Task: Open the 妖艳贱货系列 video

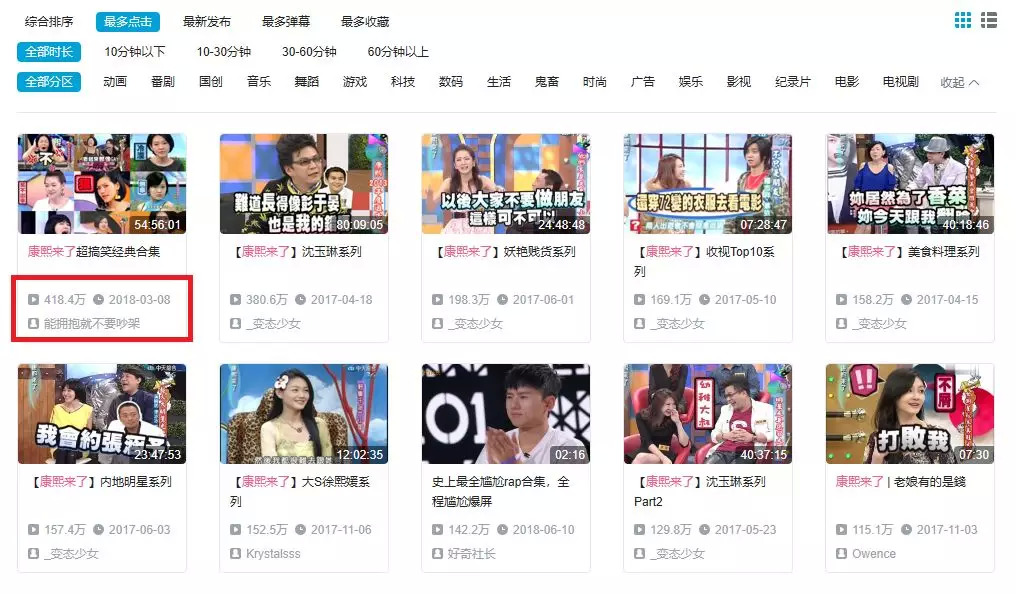Action: coord(505,251)
